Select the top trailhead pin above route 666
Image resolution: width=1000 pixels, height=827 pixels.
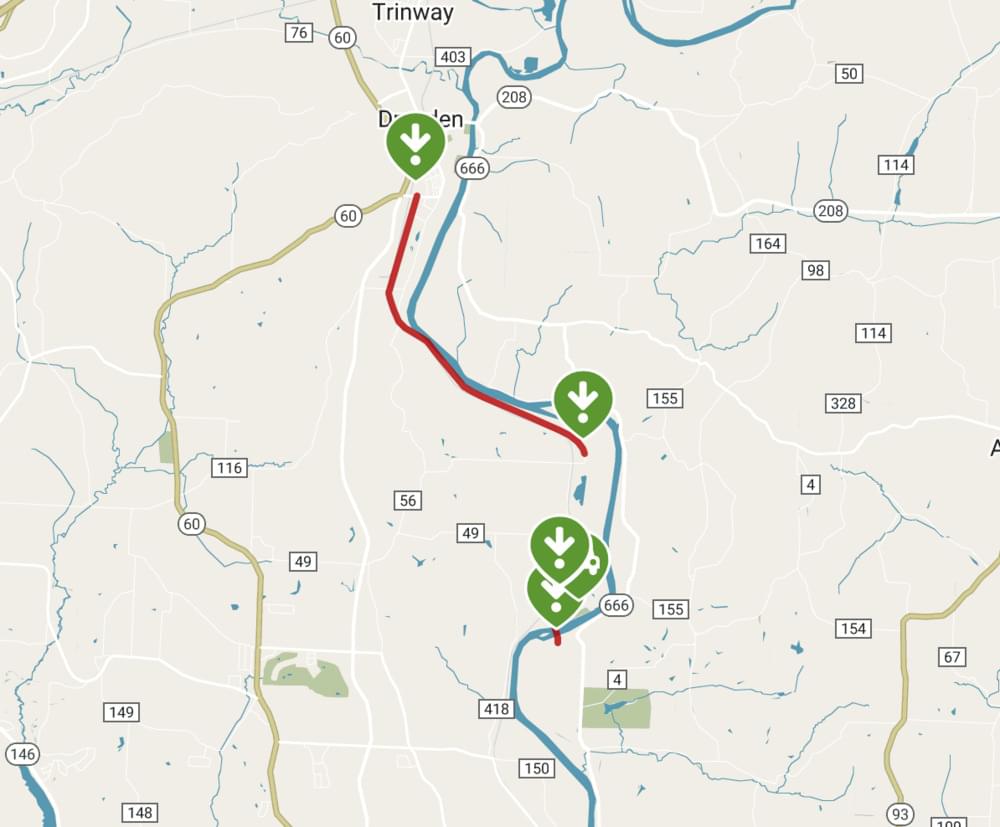(559, 545)
